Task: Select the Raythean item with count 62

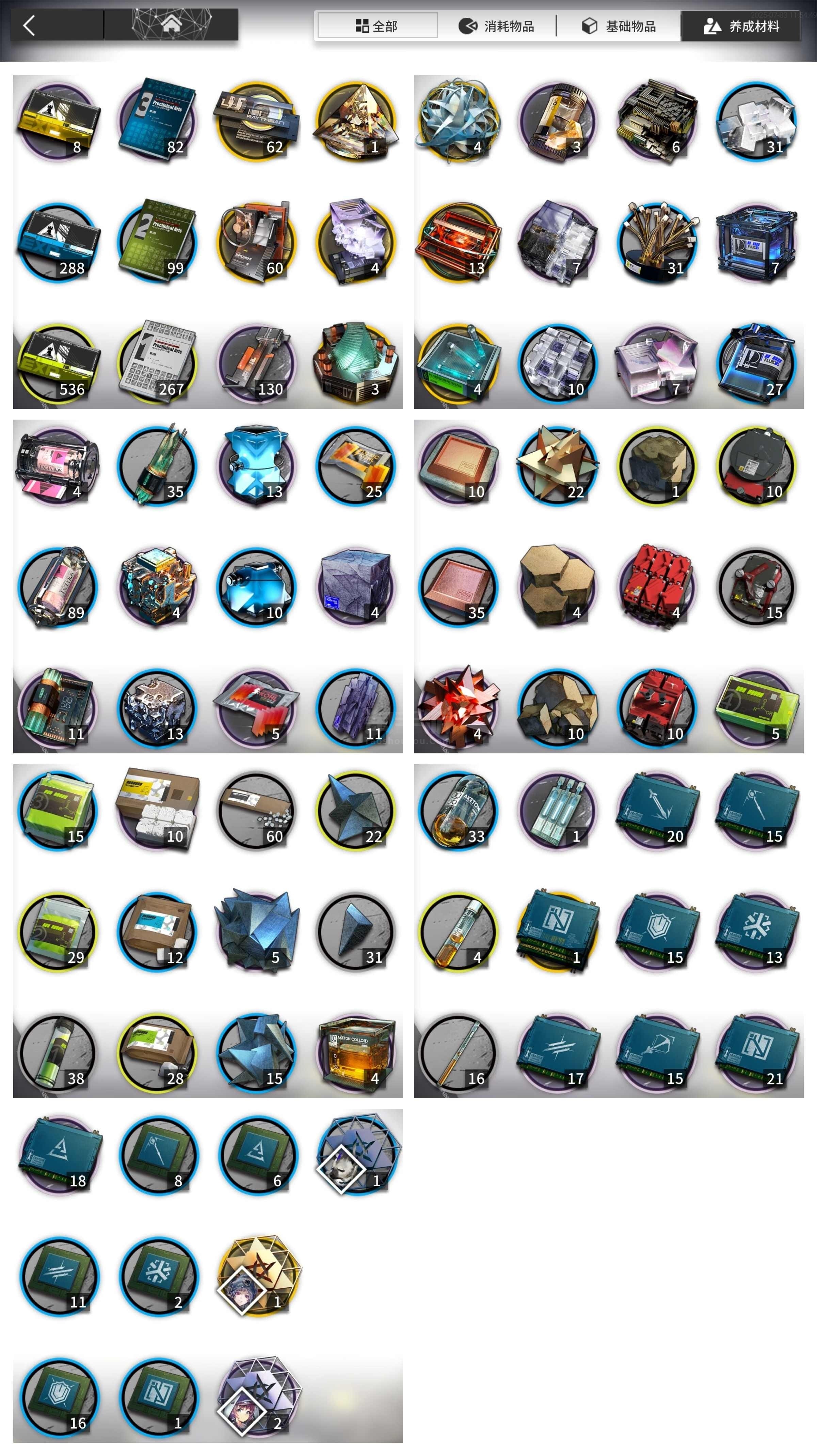Action: point(257,120)
